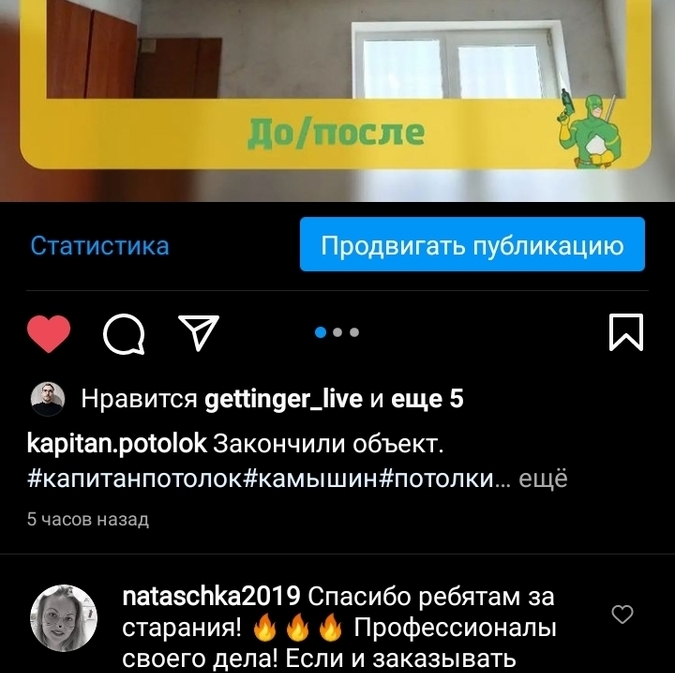Like the comment by nataschka2019
Image resolution: width=675 pixels, height=673 pixels.
click(622, 615)
